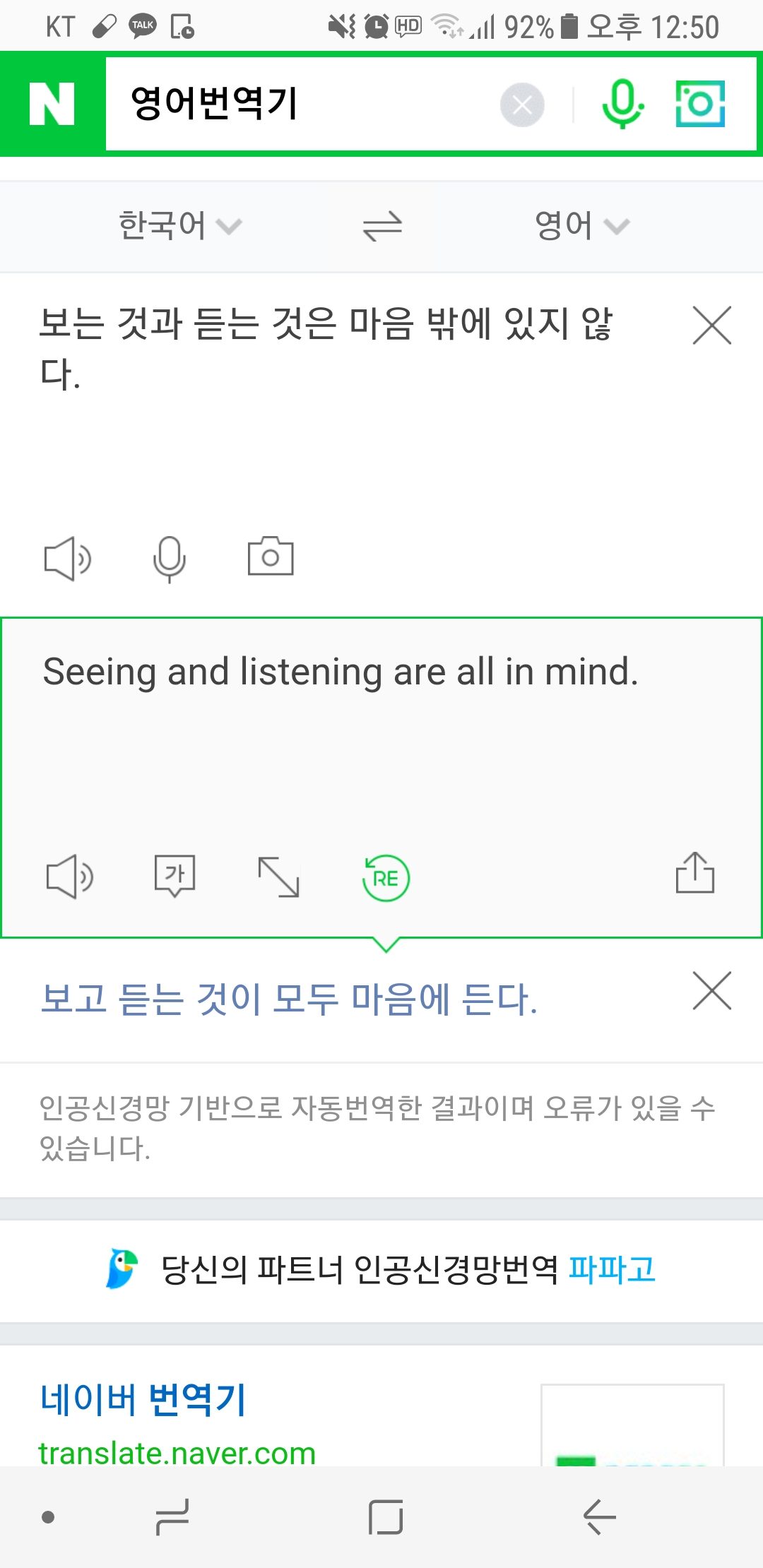Viewport: 763px width, 1568px height.
Task: Open the smart lens camera search
Action: click(x=700, y=104)
